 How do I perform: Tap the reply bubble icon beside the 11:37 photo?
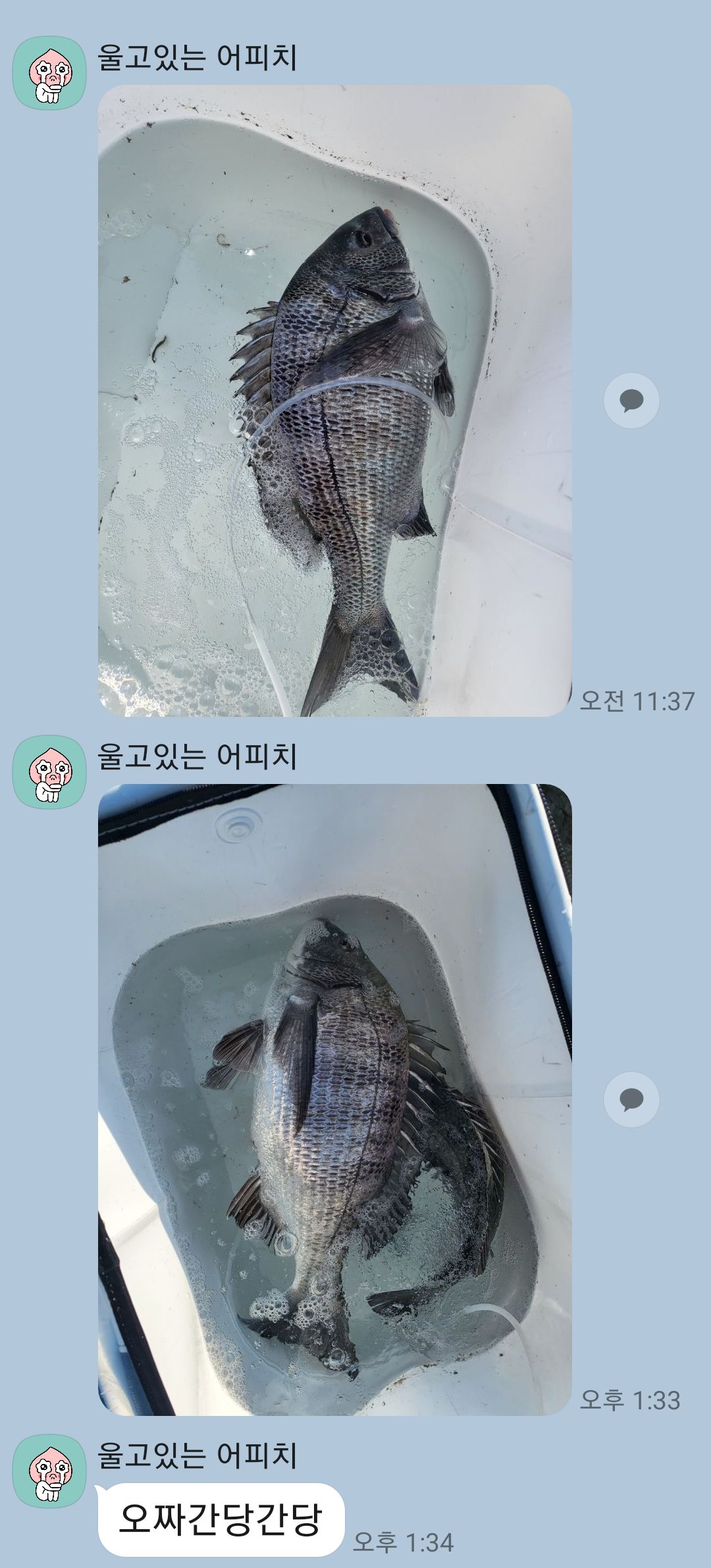[x=631, y=400]
